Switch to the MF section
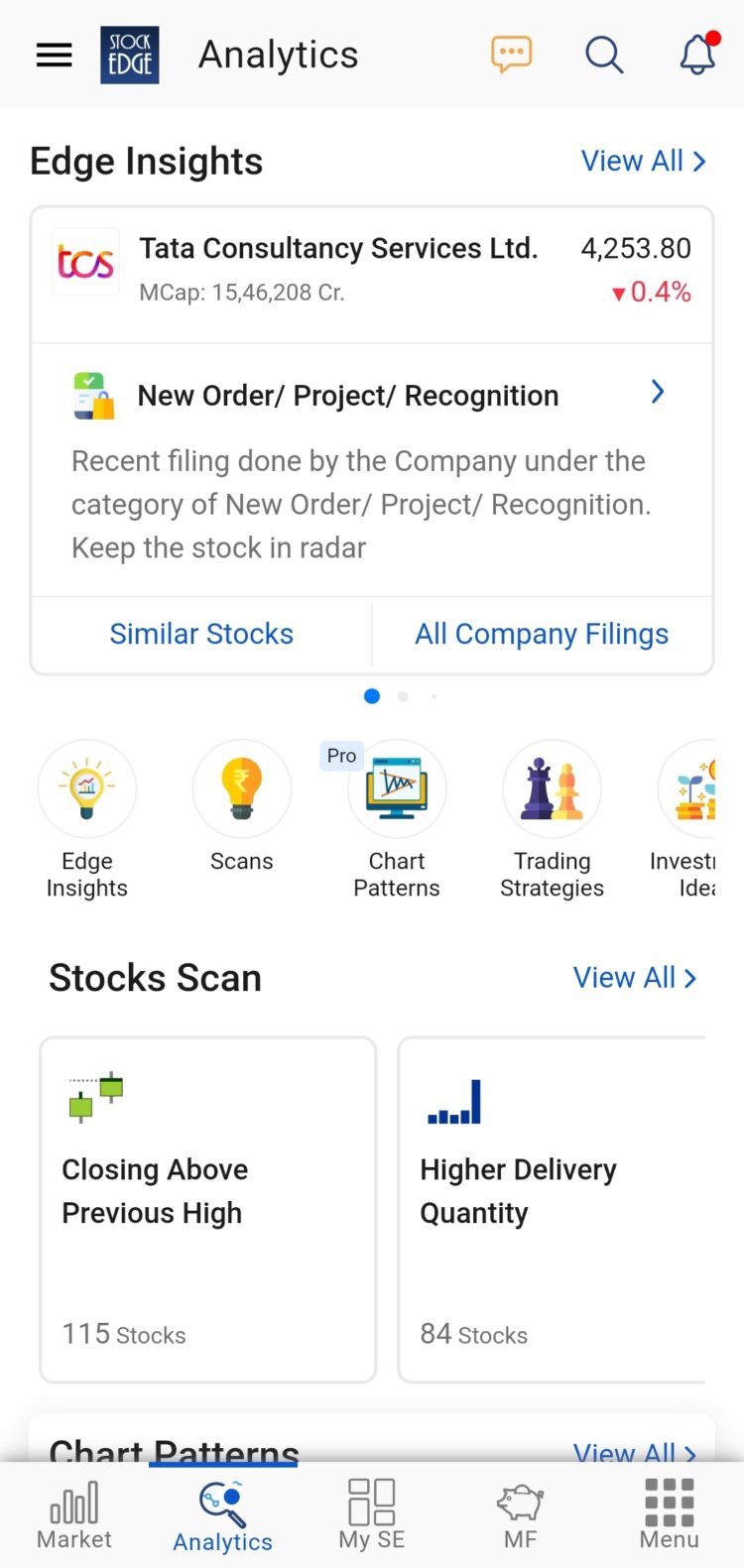 click(520, 1514)
